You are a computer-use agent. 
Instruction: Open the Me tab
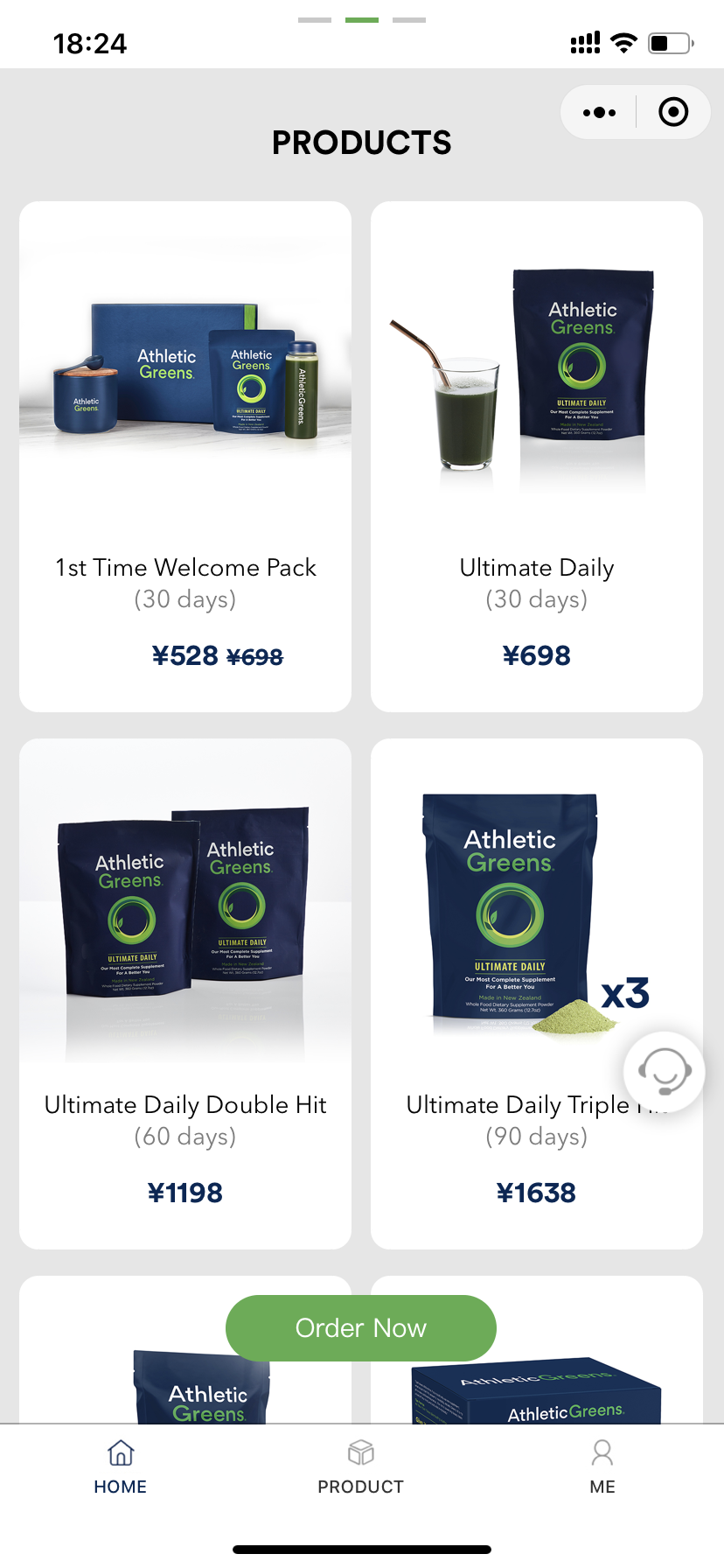(x=602, y=1467)
